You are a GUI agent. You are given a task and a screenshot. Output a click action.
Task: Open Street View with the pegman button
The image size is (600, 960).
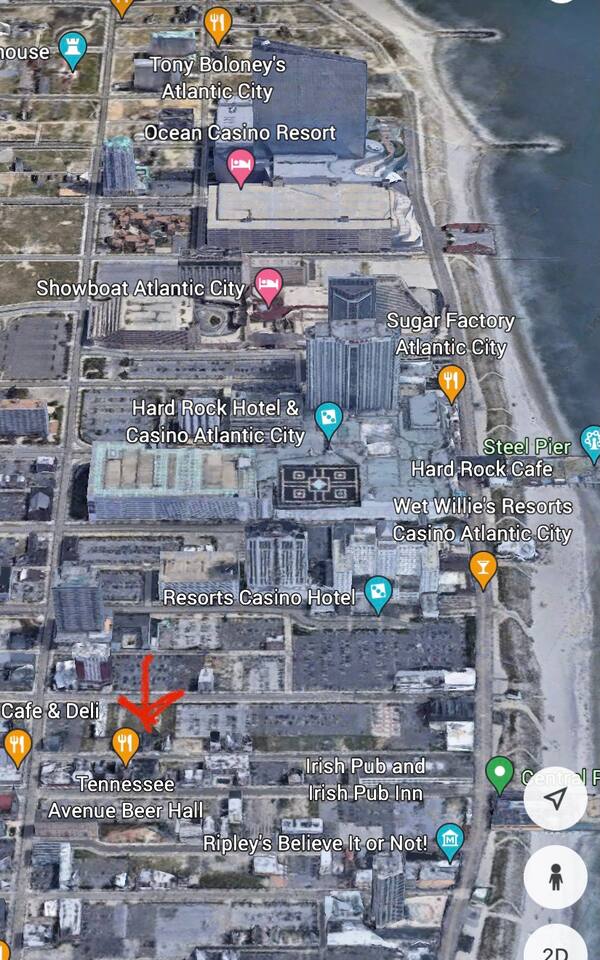click(555, 877)
